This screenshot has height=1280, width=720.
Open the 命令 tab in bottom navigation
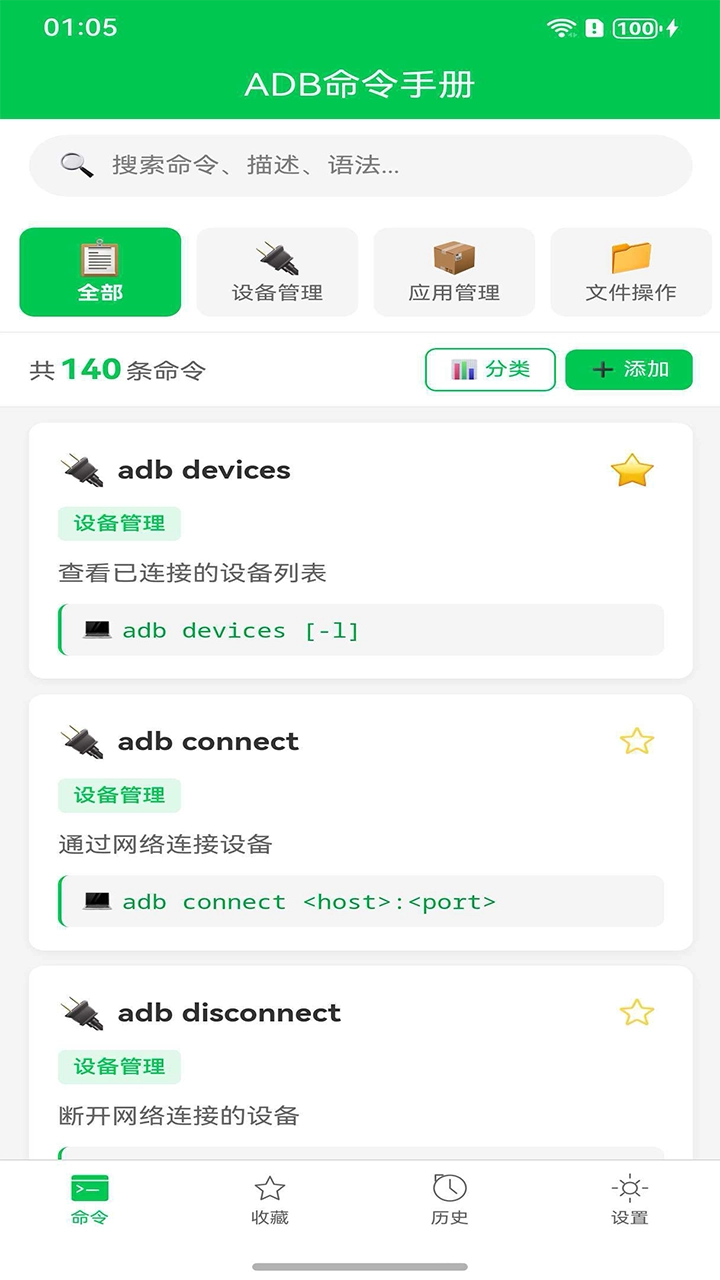point(89,1200)
